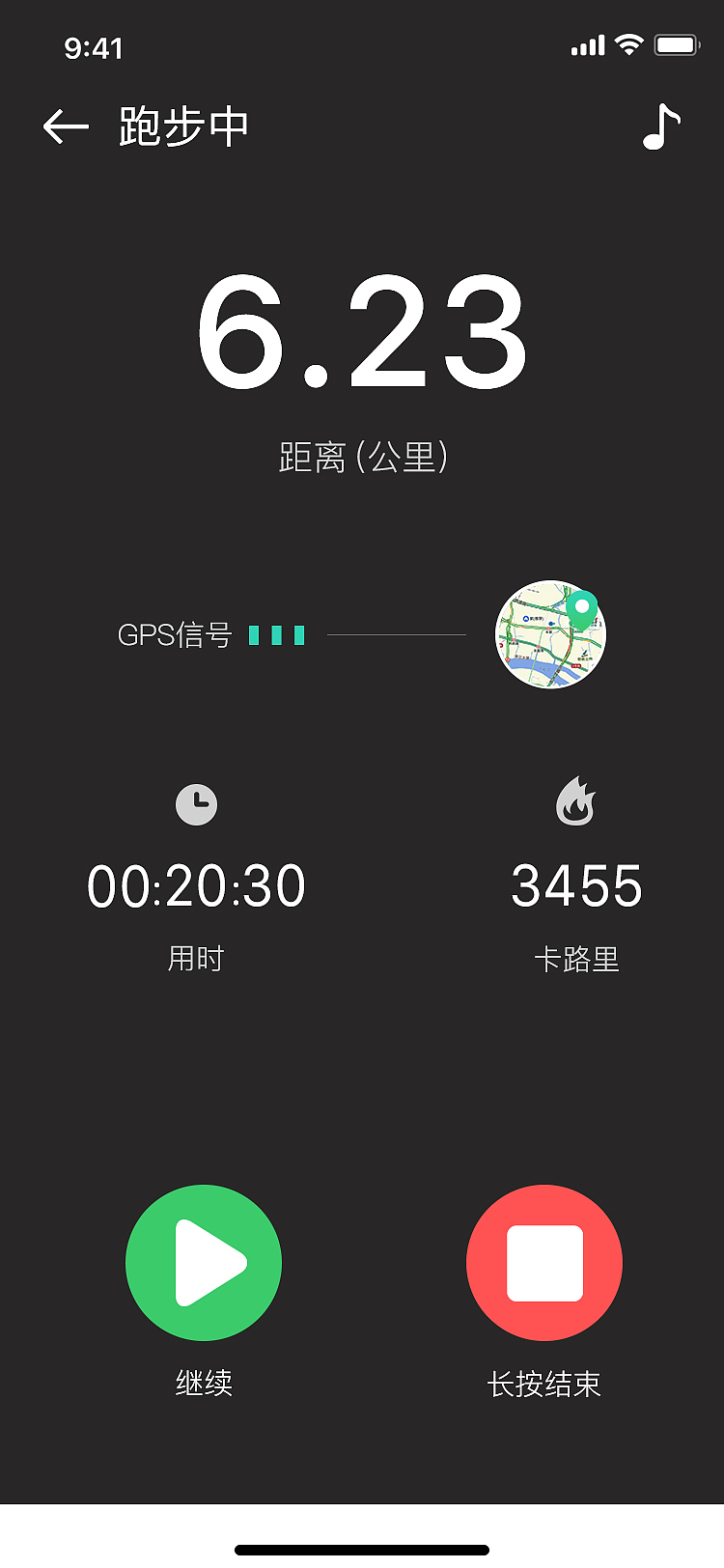The image size is (724, 1568).
Task: Tap the clock icon above 用时
Action: tap(196, 802)
